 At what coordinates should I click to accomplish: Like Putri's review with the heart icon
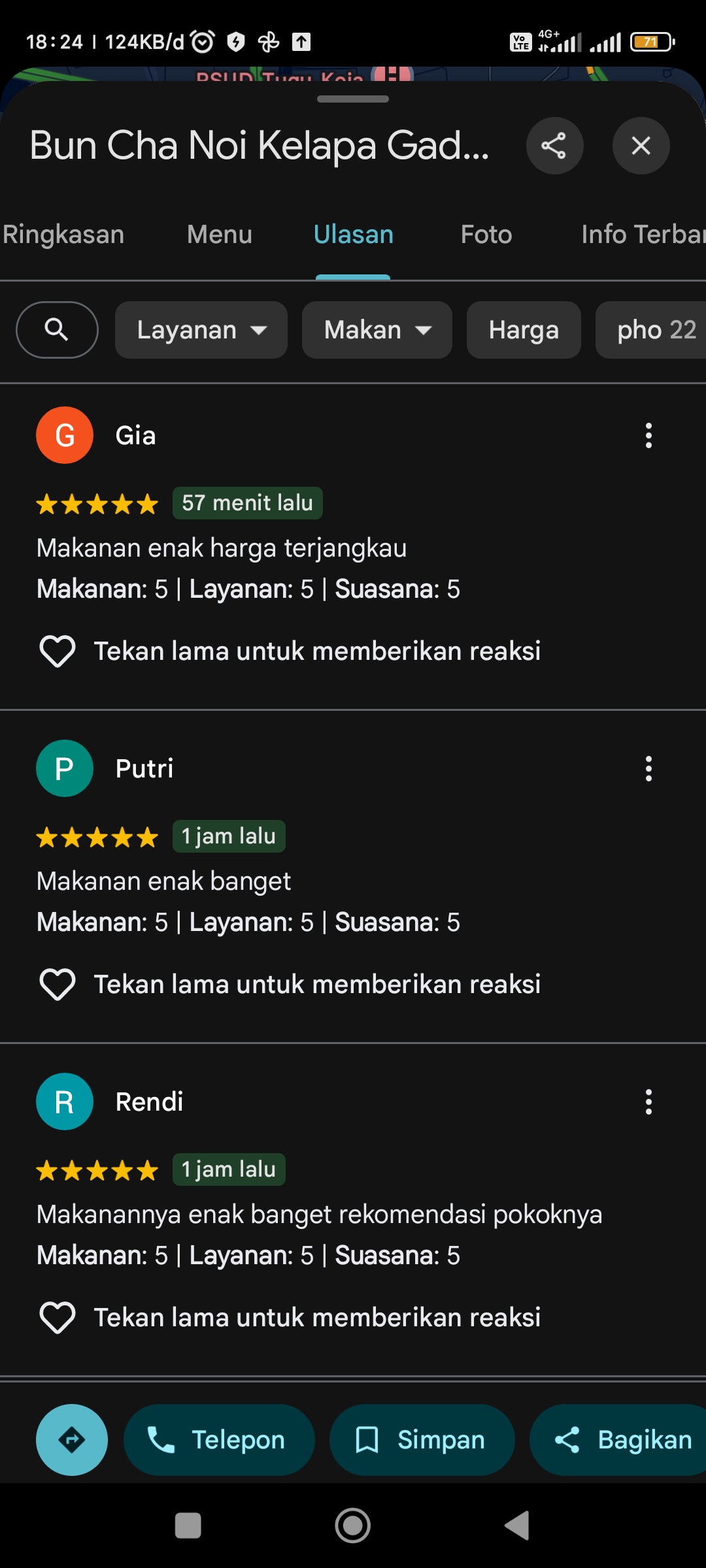click(x=58, y=985)
